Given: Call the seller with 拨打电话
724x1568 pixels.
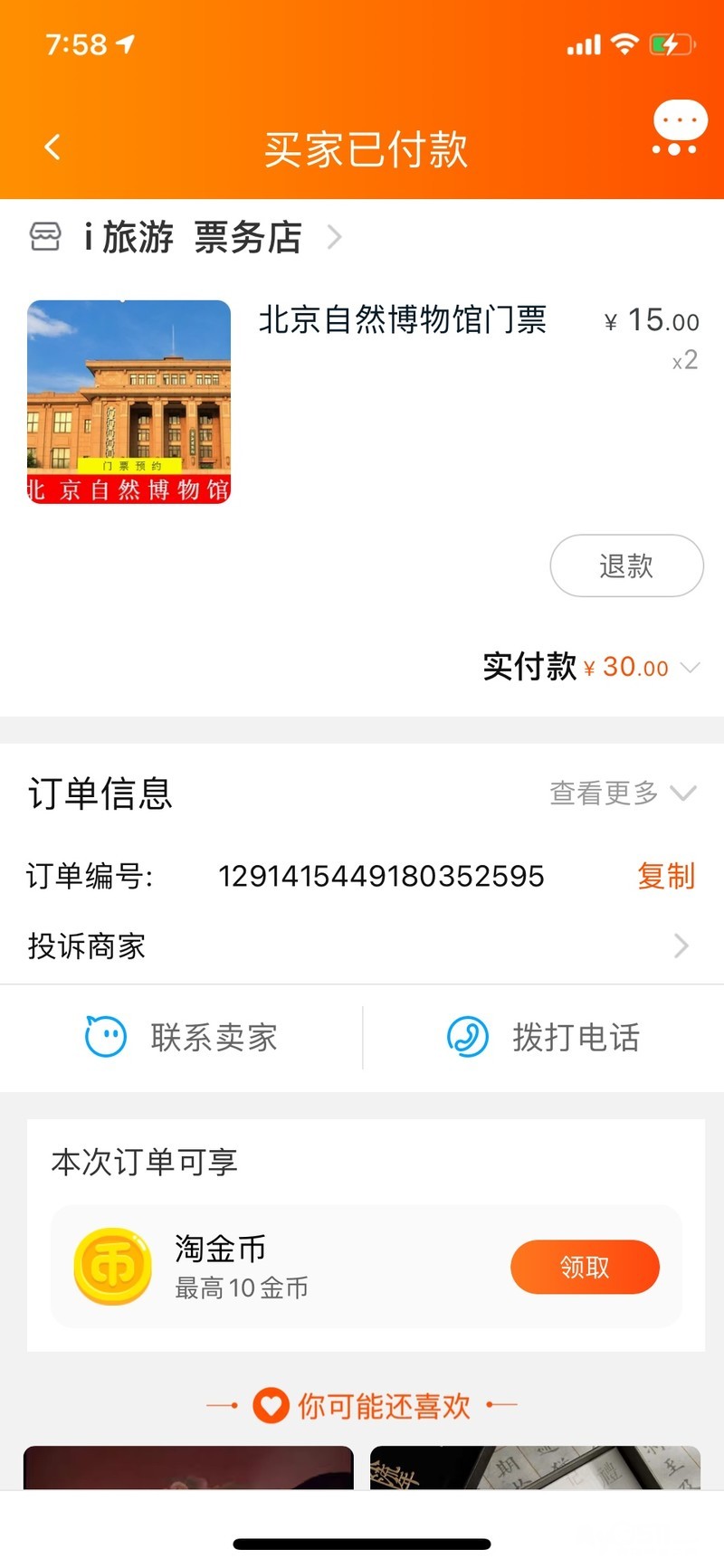Looking at the screenshot, I should [x=544, y=1037].
